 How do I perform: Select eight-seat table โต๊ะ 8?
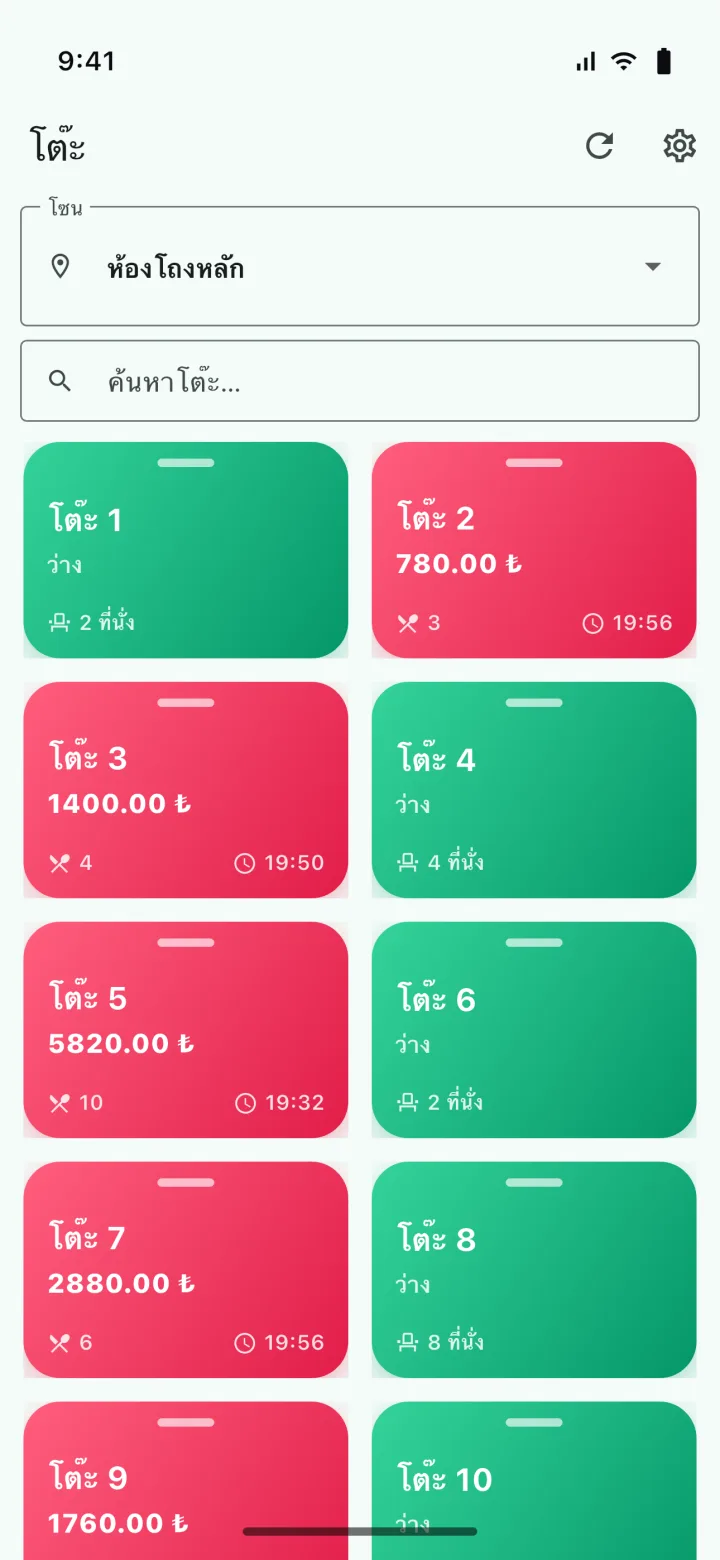534,1270
